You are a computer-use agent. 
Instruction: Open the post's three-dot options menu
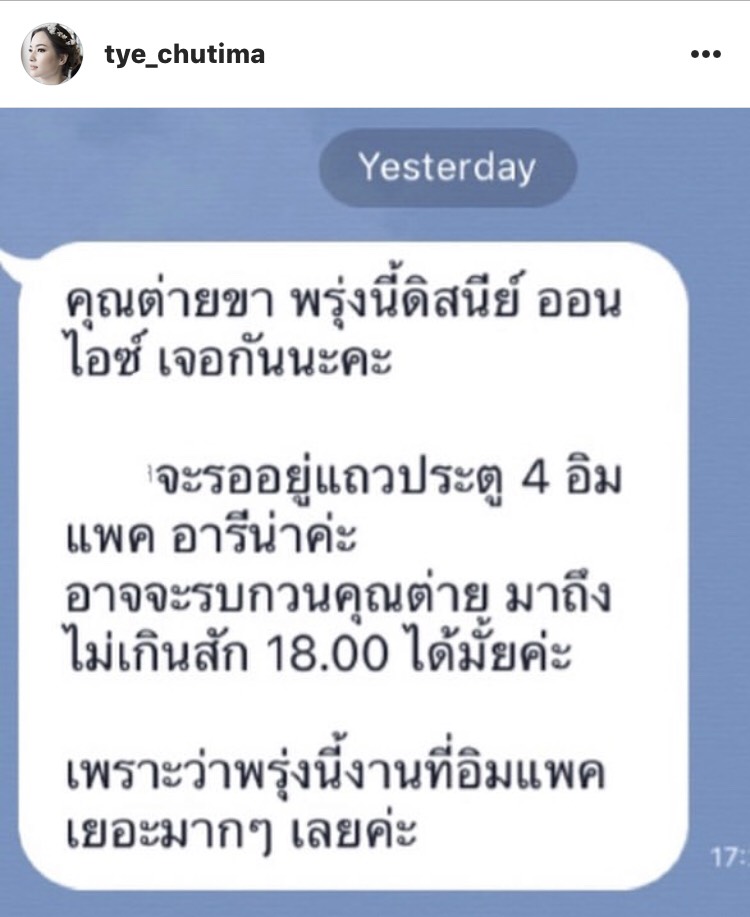click(705, 54)
